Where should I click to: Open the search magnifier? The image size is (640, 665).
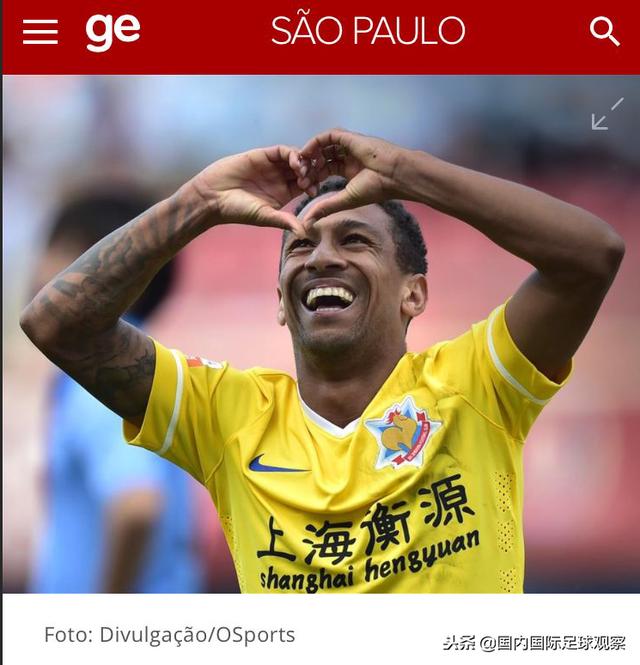pos(605,32)
